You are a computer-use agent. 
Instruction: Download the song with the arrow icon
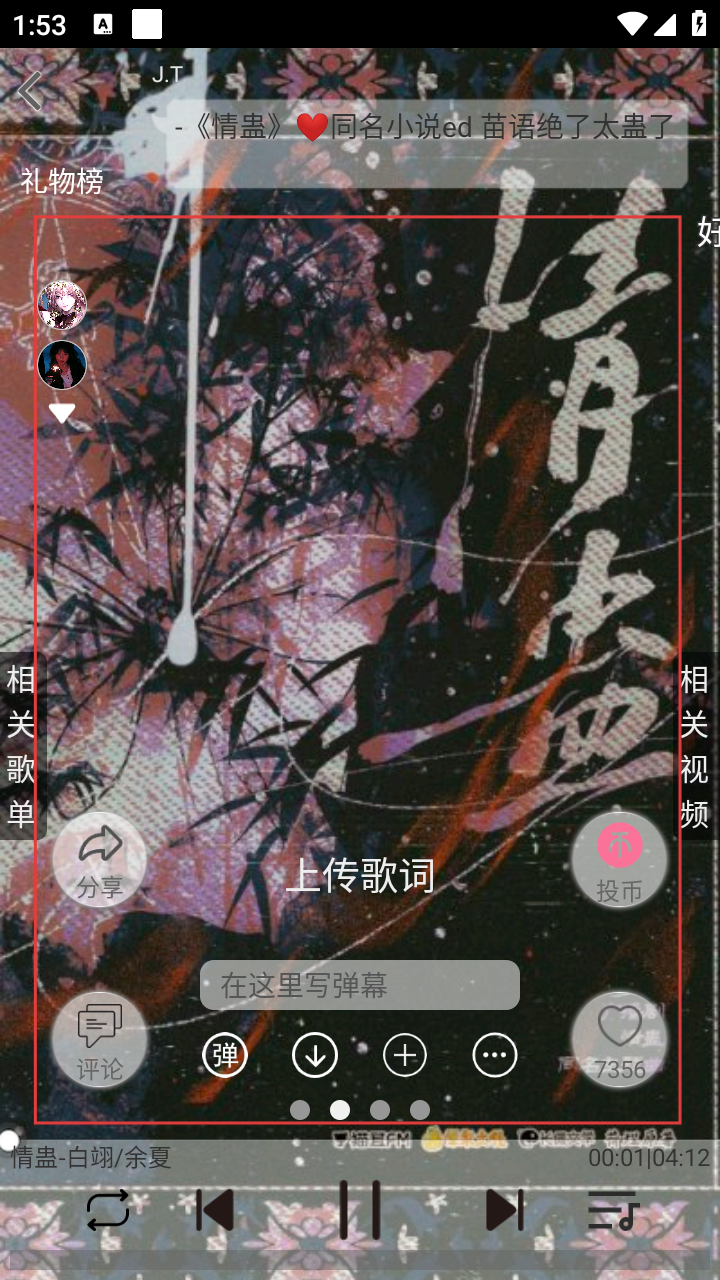point(315,1055)
